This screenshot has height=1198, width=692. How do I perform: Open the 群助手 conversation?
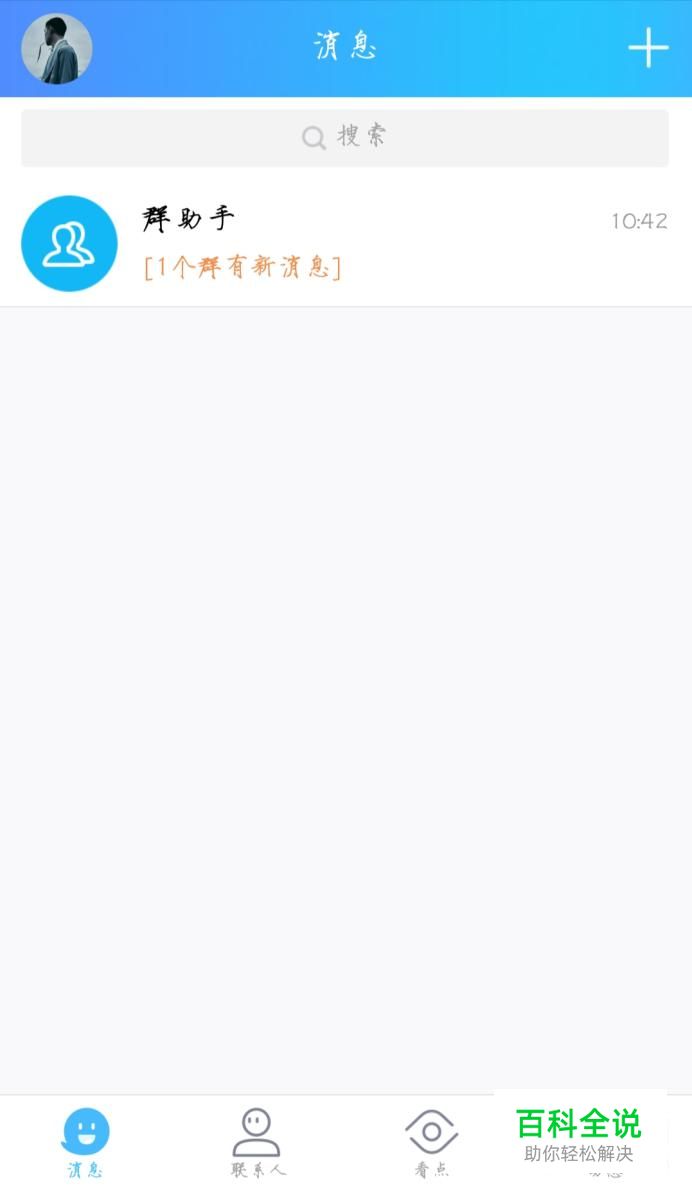point(345,243)
